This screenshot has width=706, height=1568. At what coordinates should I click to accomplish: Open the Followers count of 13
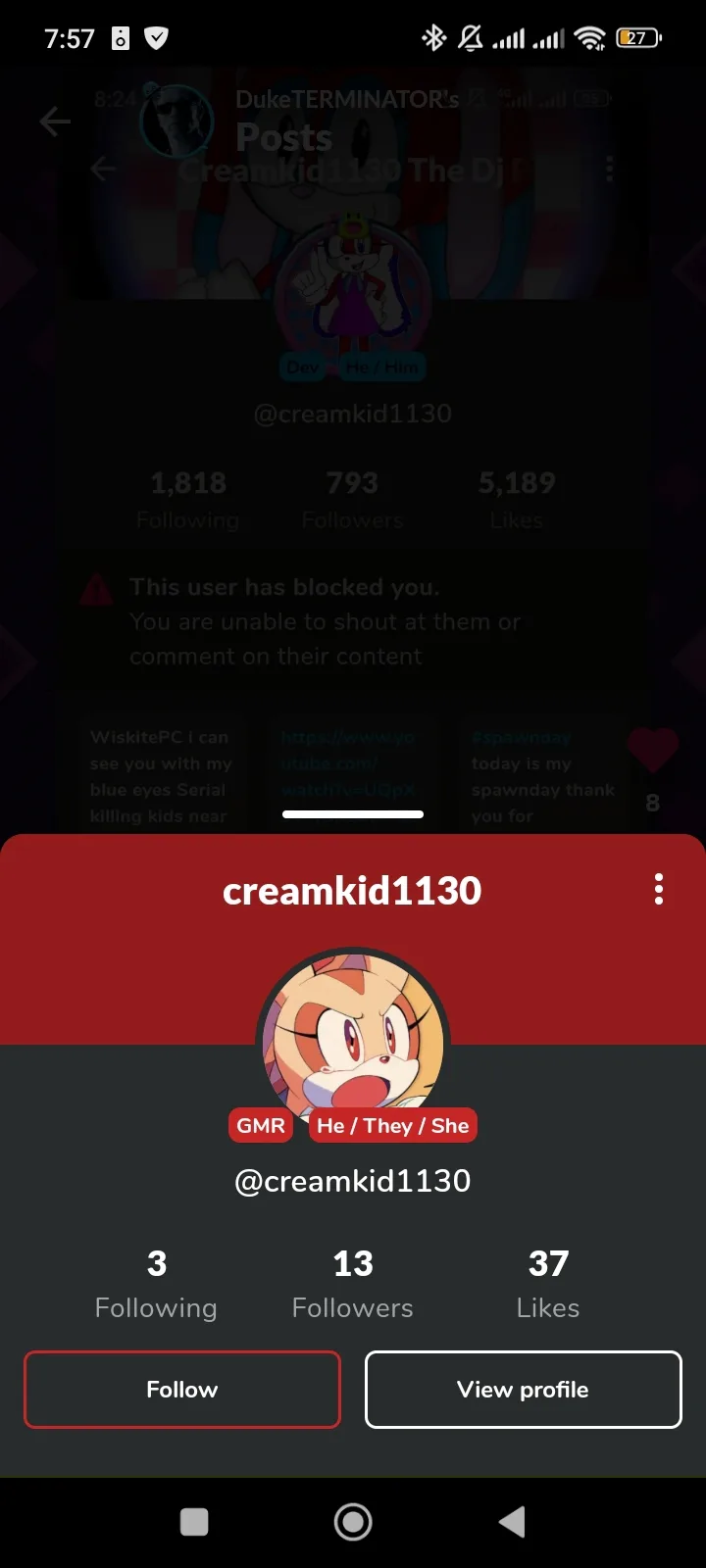[x=353, y=1284]
